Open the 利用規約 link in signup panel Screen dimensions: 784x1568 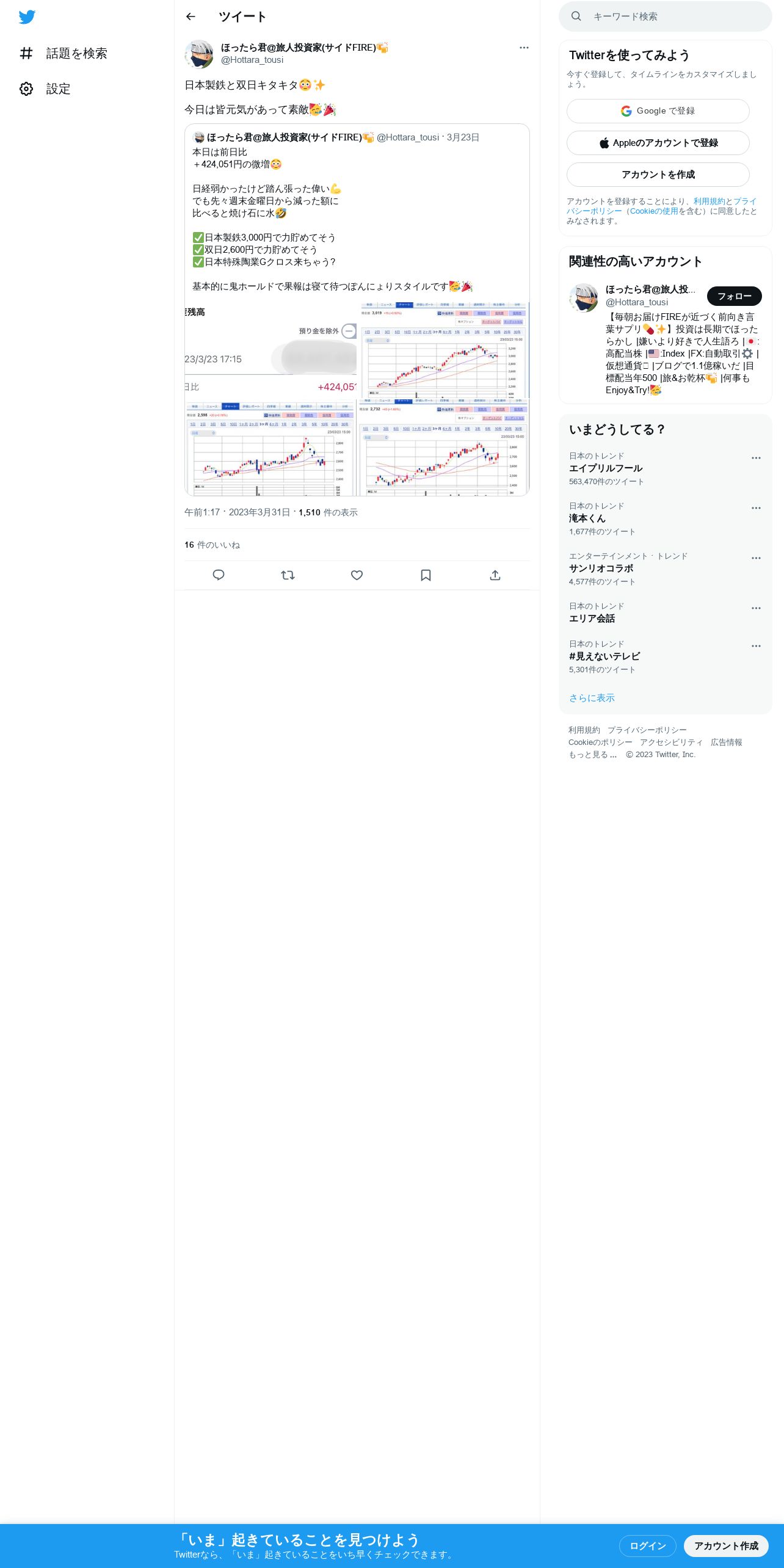click(x=709, y=201)
